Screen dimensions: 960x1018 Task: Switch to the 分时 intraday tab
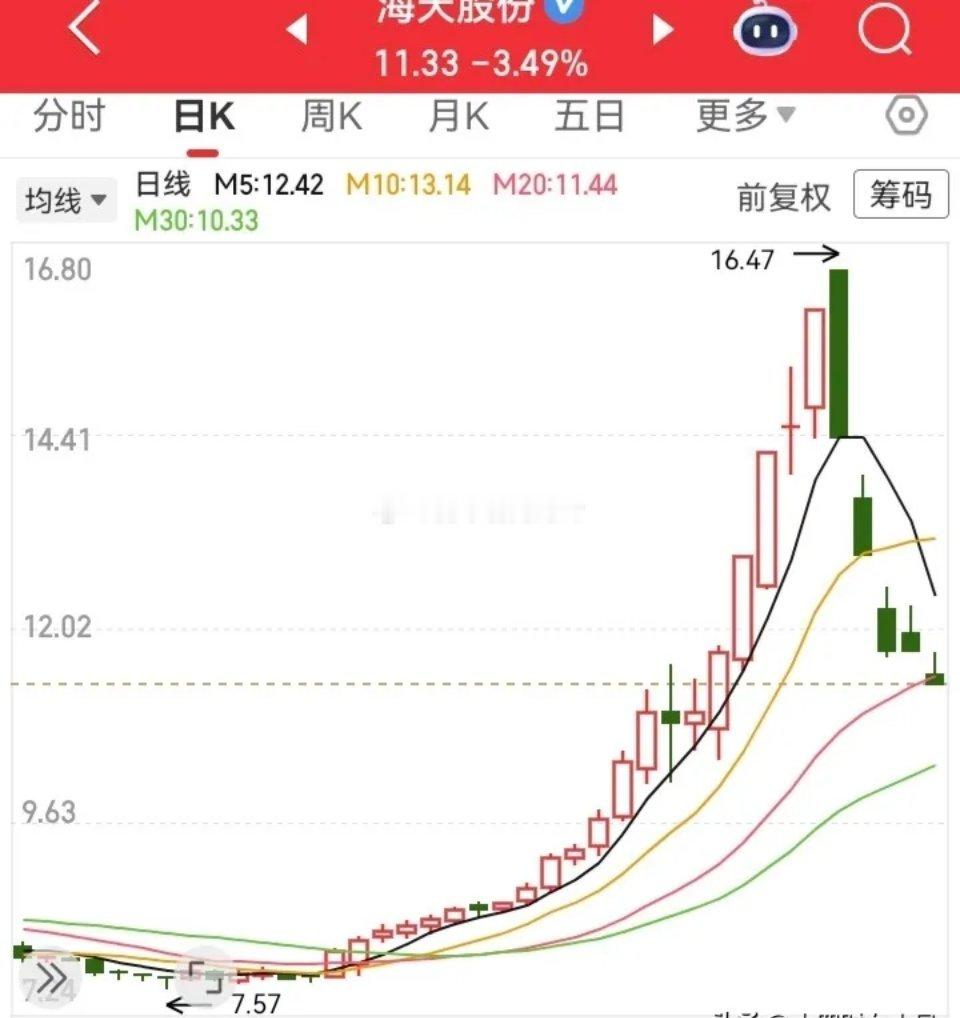coord(70,115)
